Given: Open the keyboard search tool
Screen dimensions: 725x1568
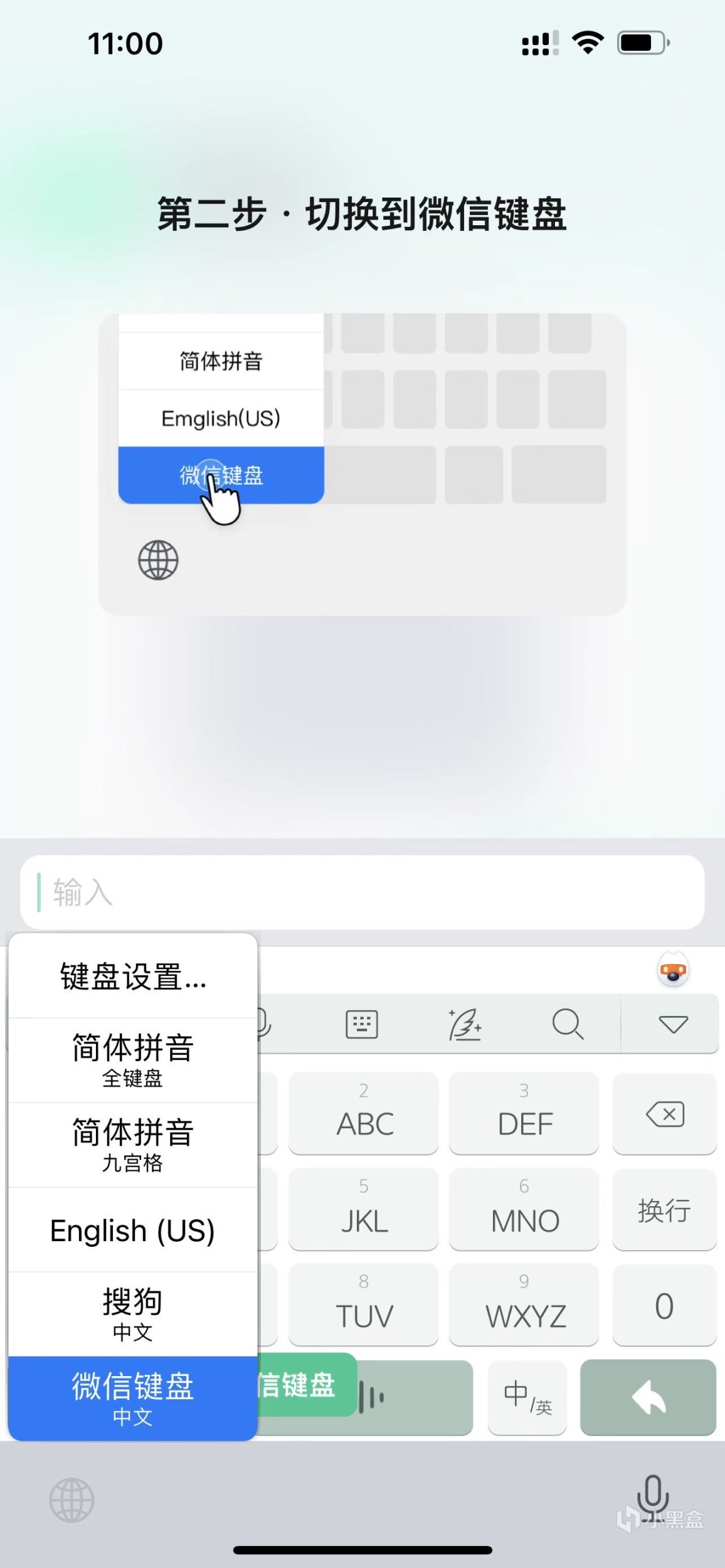Looking at the screenshot, I should pyautogui.click(x=568, y=1024).
